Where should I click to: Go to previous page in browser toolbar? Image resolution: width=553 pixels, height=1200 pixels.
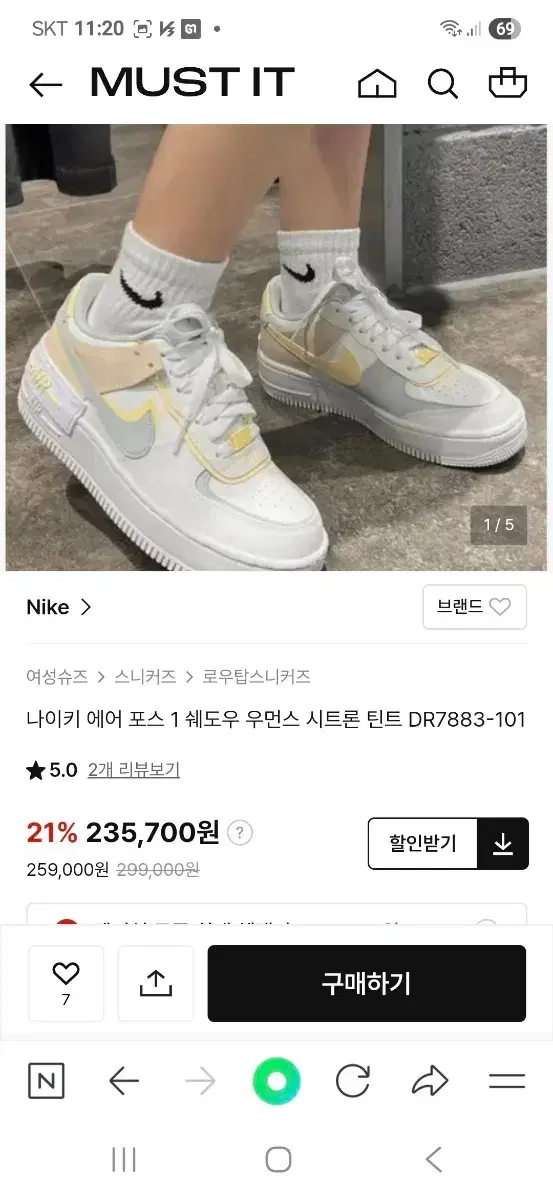click(x=124, y=1081)
